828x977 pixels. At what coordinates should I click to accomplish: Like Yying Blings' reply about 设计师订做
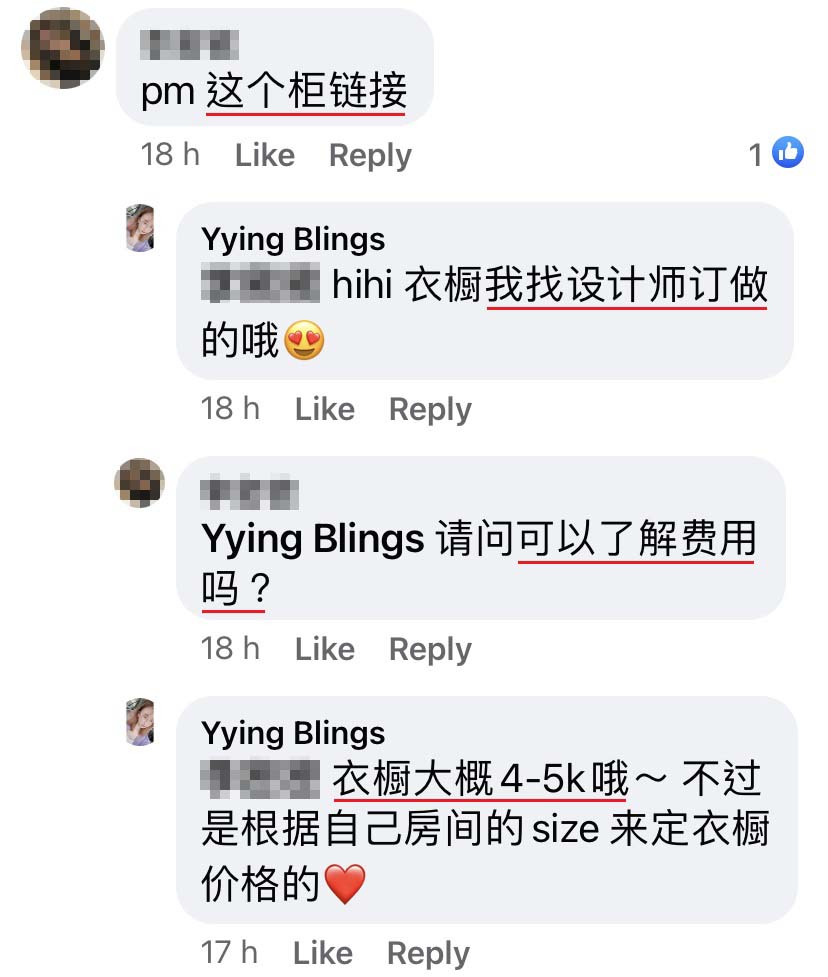324,409
